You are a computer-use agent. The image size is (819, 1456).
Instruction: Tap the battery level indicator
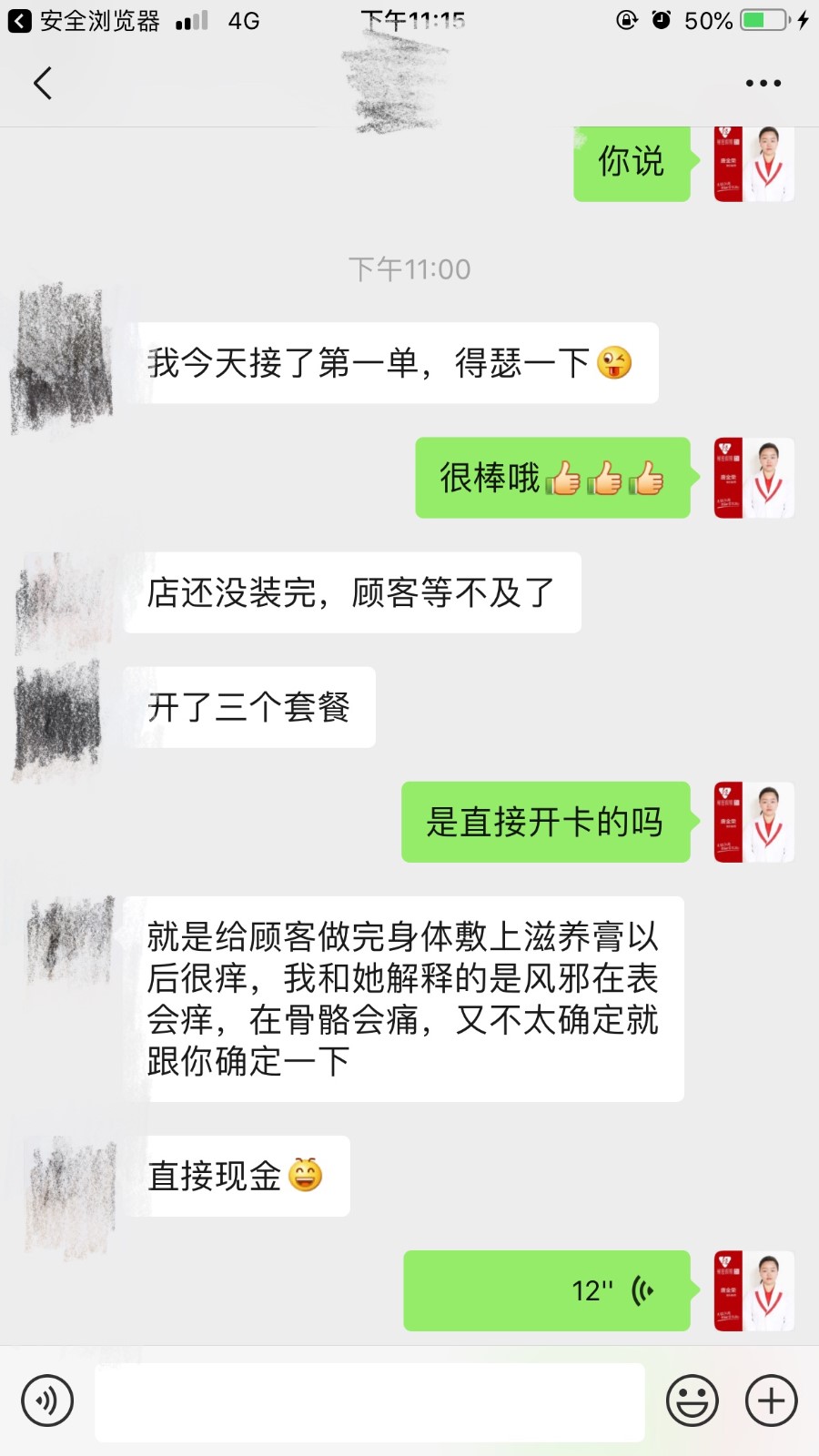[763, 18]
